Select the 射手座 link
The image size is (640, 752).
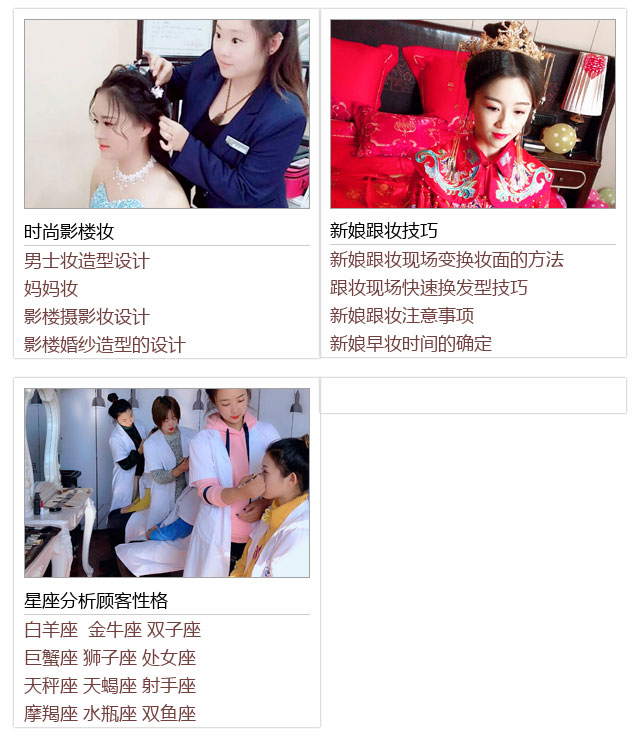click(x=169, y=686)
